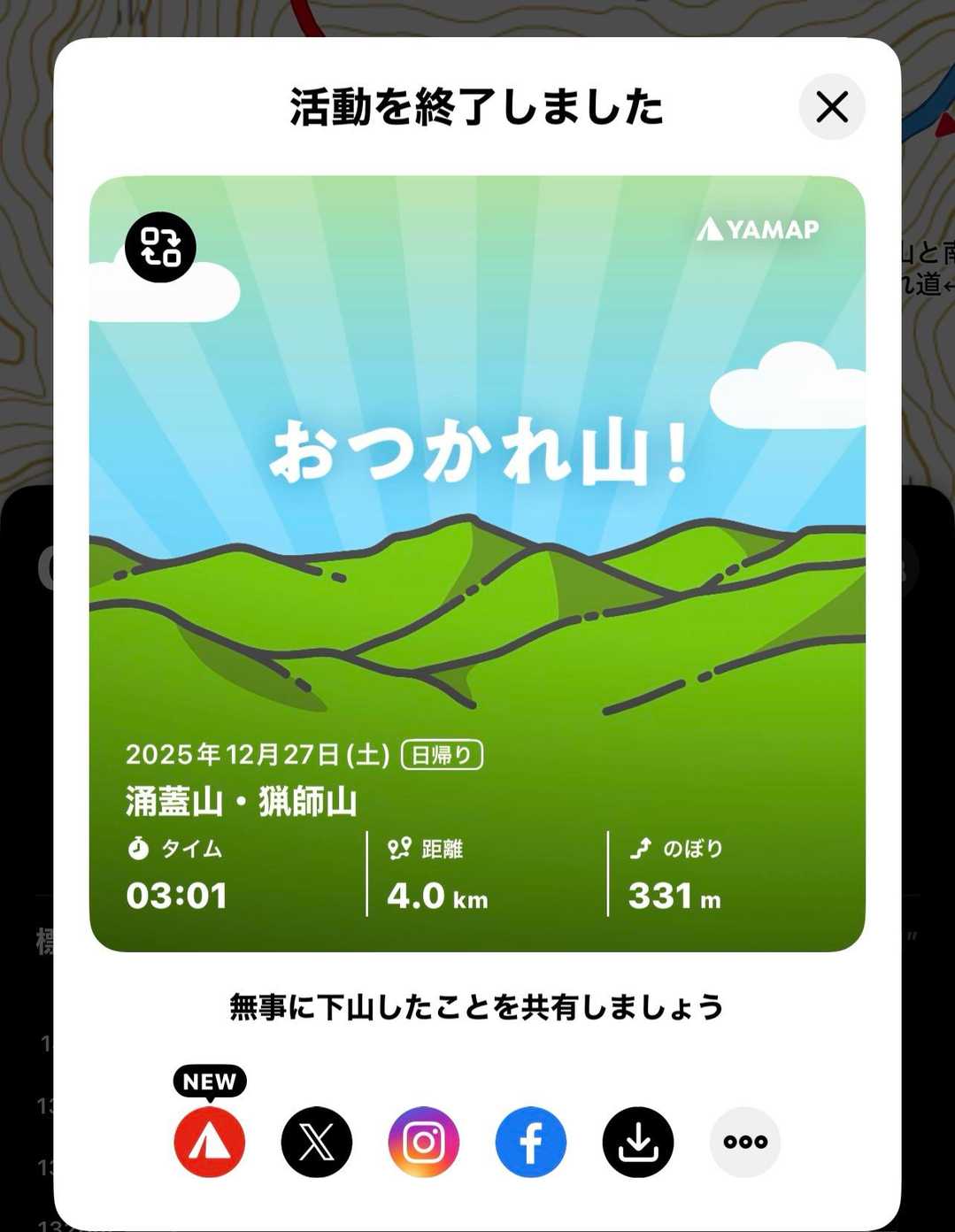Screen dimensions: 955x1232
Task: Open more sharing options
Action: pos(745,1142)
